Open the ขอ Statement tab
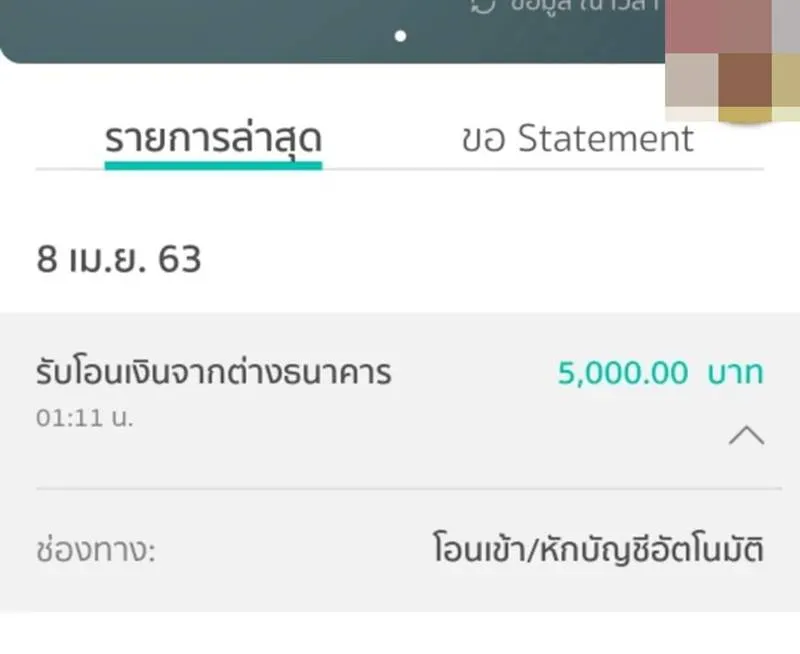The image size is (800, 654). tap(577, 140)
